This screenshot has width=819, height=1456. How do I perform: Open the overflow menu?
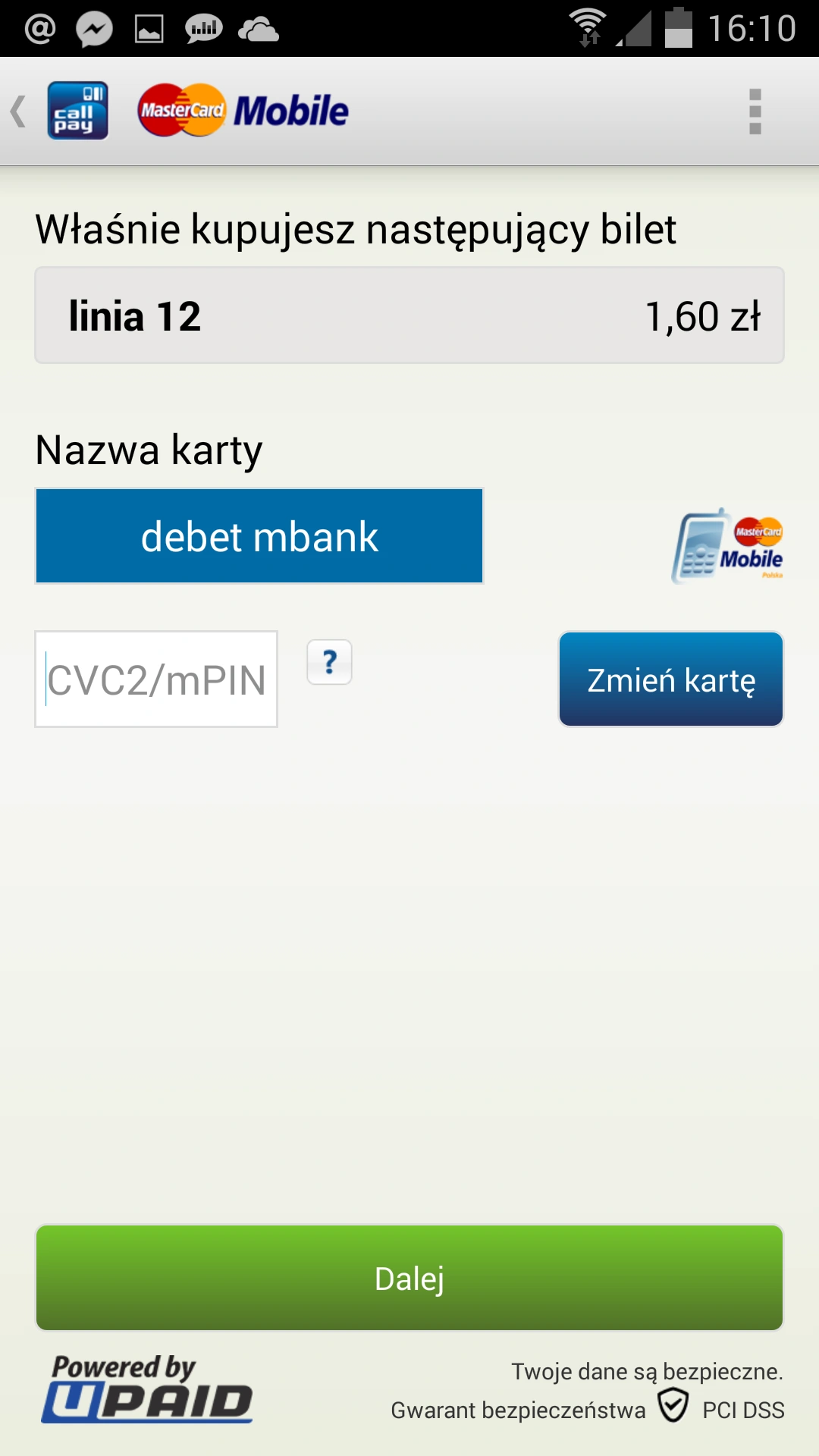[755, 111]
